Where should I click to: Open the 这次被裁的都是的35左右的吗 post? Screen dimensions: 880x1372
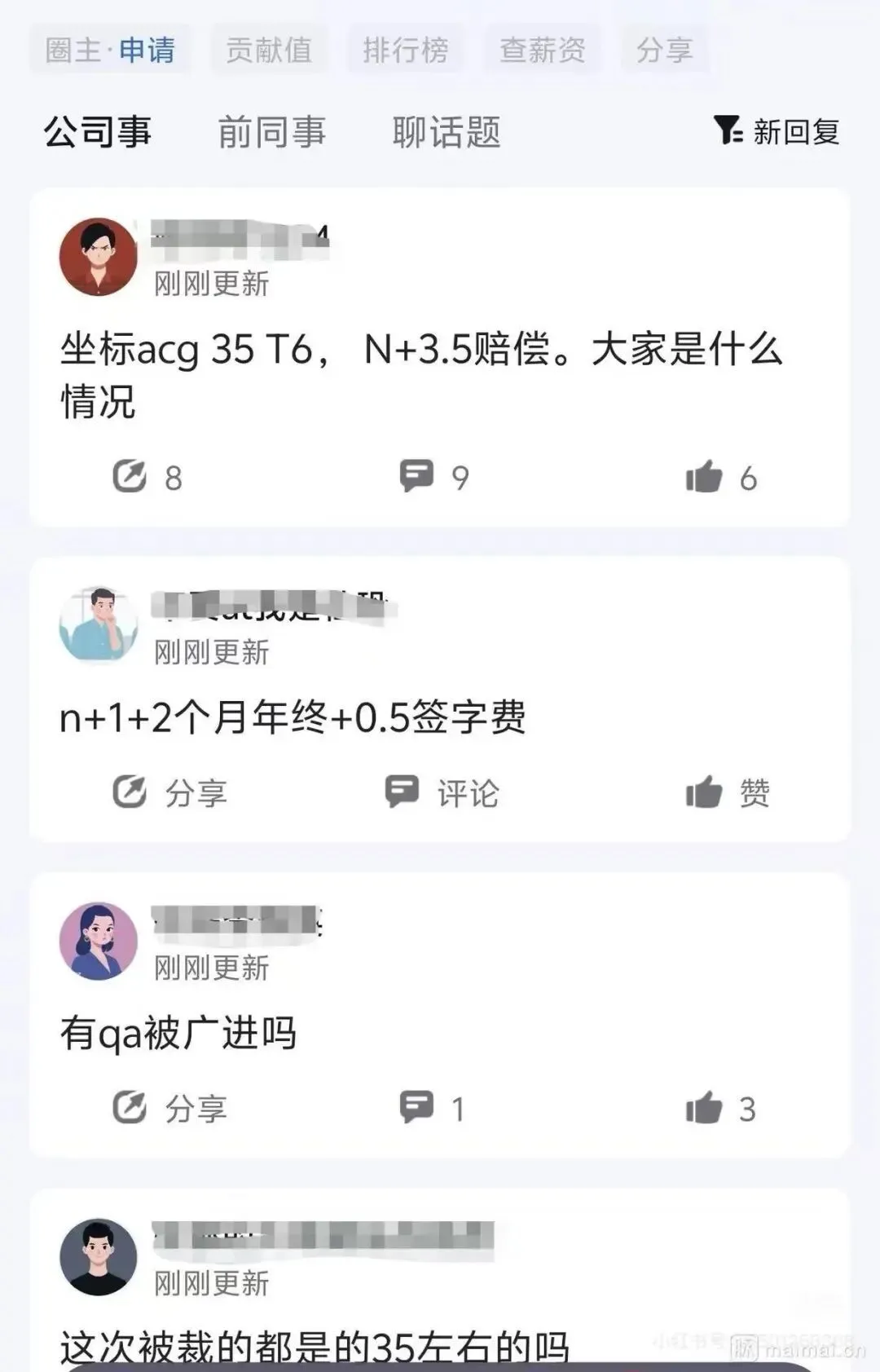click(x=314, y=1345)
